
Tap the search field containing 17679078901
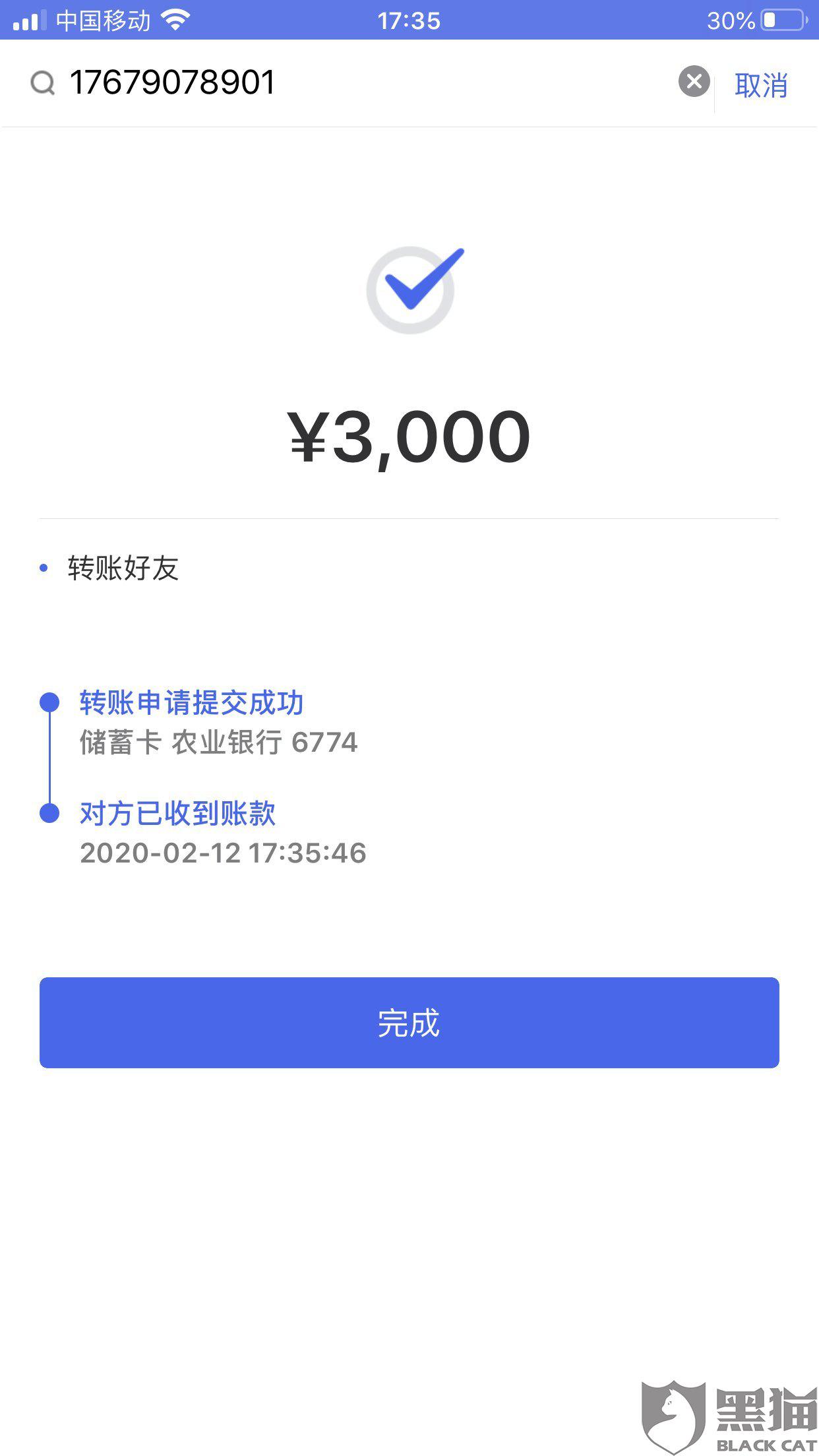coord(356,83)
